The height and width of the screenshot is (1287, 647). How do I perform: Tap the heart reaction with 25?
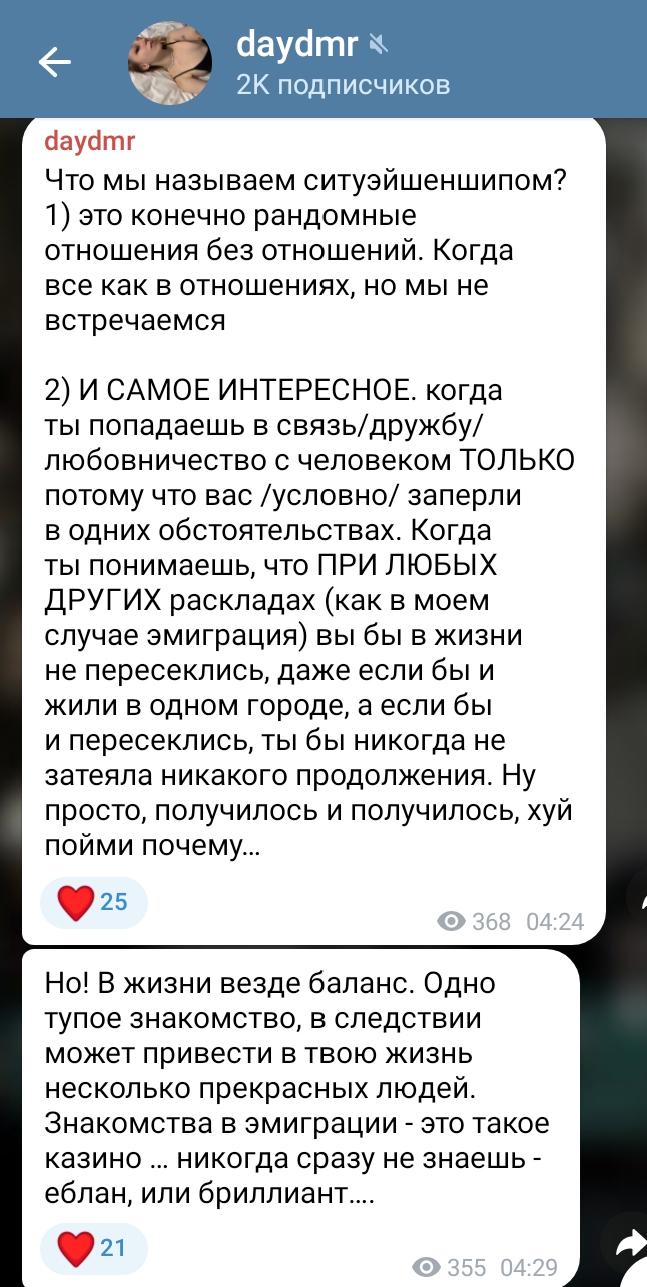93,902
